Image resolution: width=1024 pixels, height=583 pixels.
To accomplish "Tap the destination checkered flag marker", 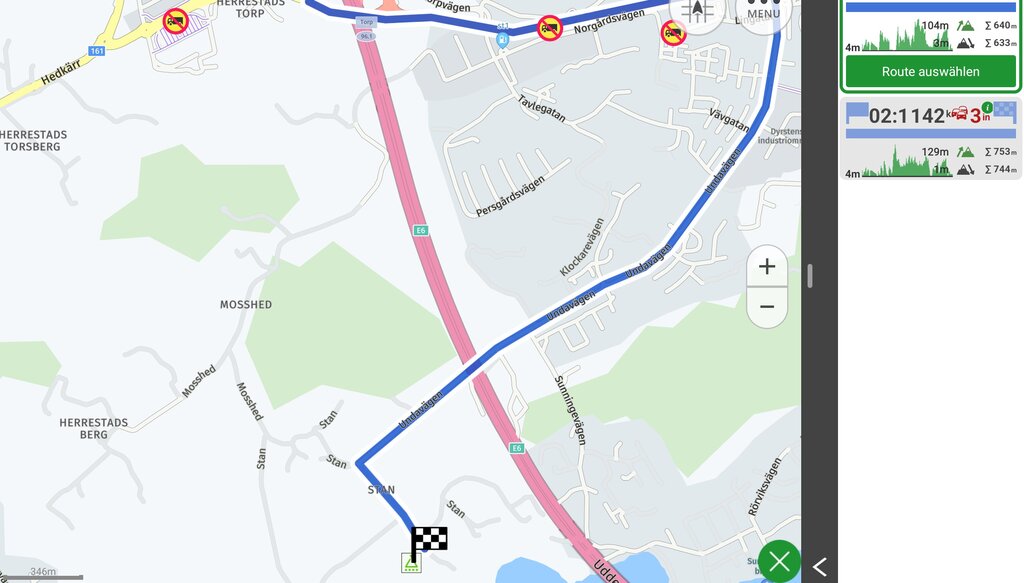I will click(429, 541).
